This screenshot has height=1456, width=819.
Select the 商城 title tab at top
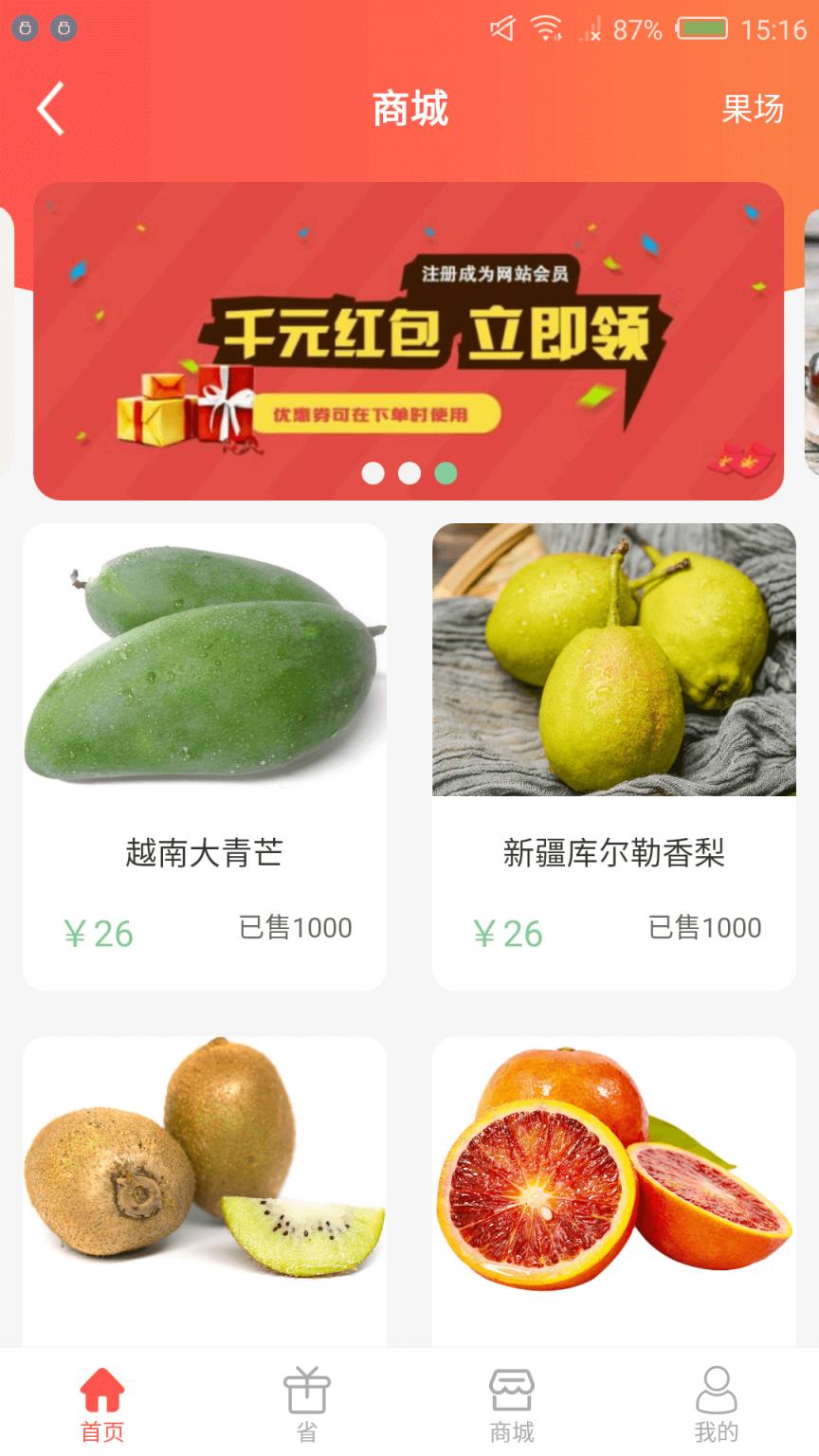[x=409, y=110]
